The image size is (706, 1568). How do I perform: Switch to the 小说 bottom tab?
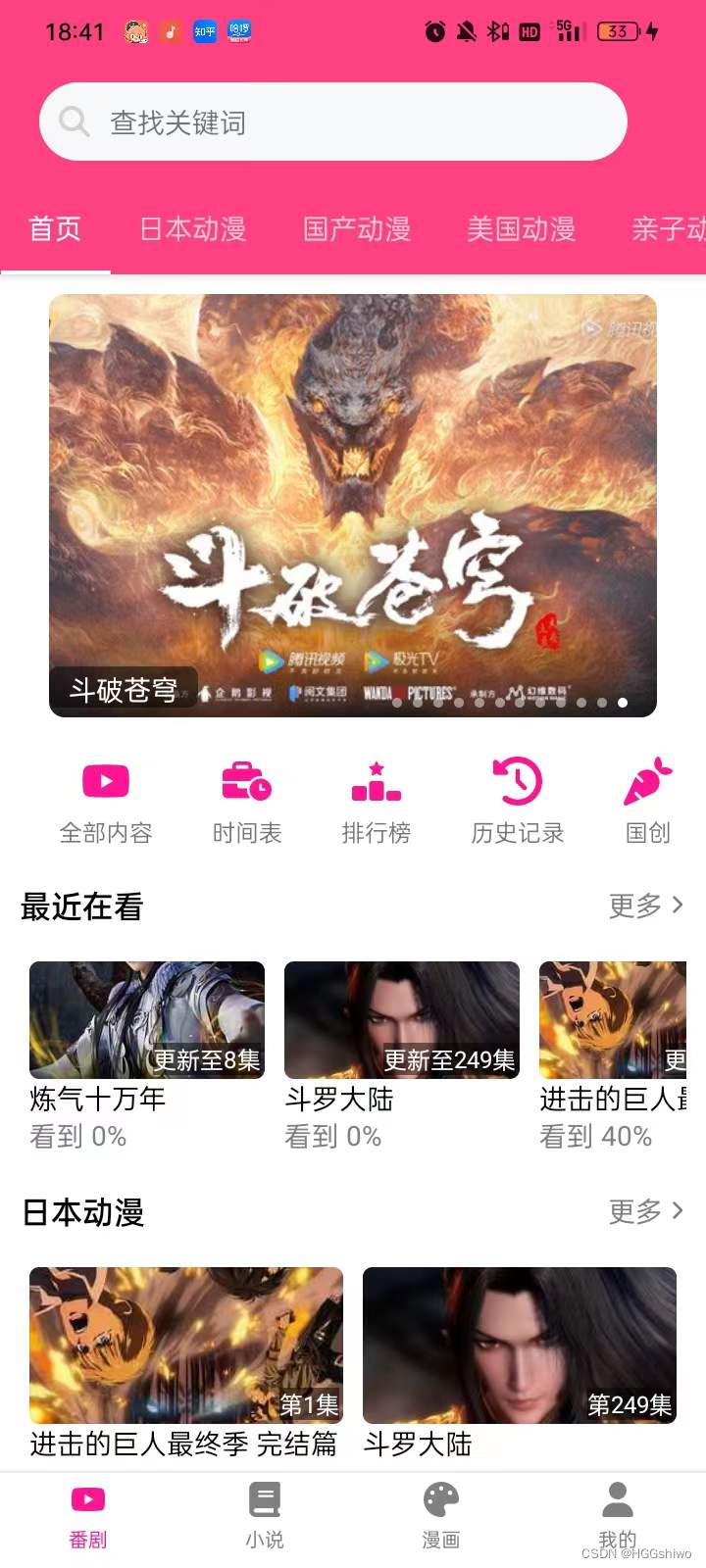[265, 1516]
